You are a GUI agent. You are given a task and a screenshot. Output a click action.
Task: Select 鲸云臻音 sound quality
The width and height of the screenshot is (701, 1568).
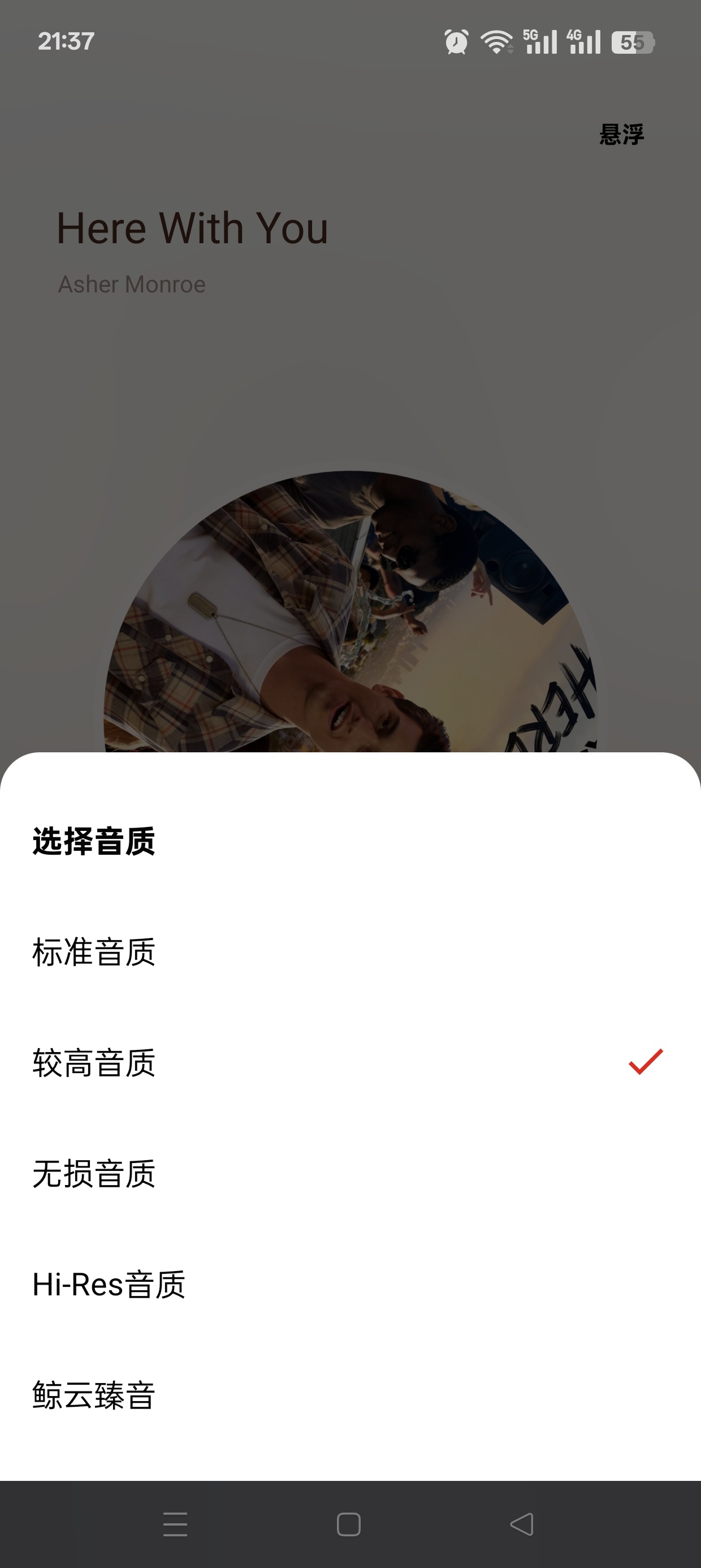[x=350, y=1395]
